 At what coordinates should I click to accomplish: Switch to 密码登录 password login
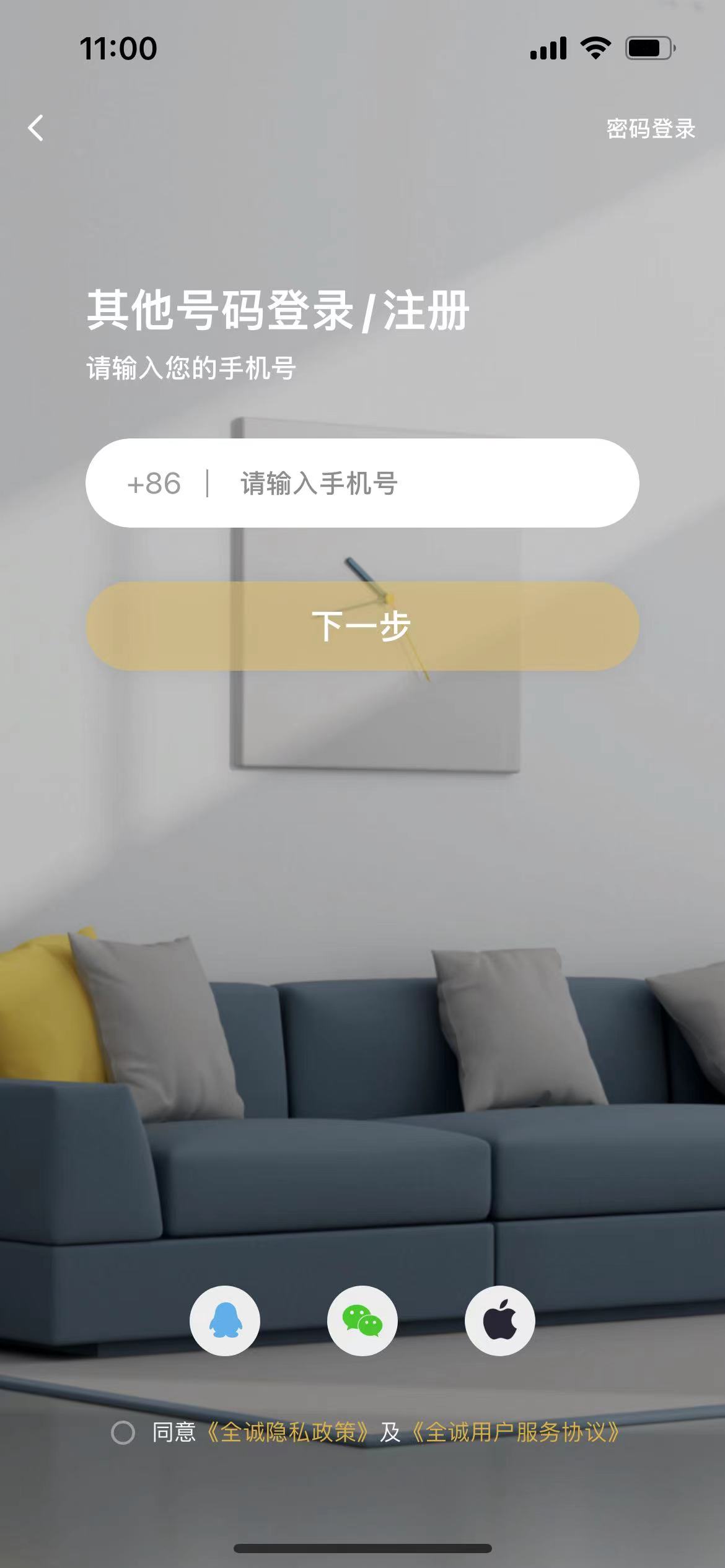pos(650,129)
